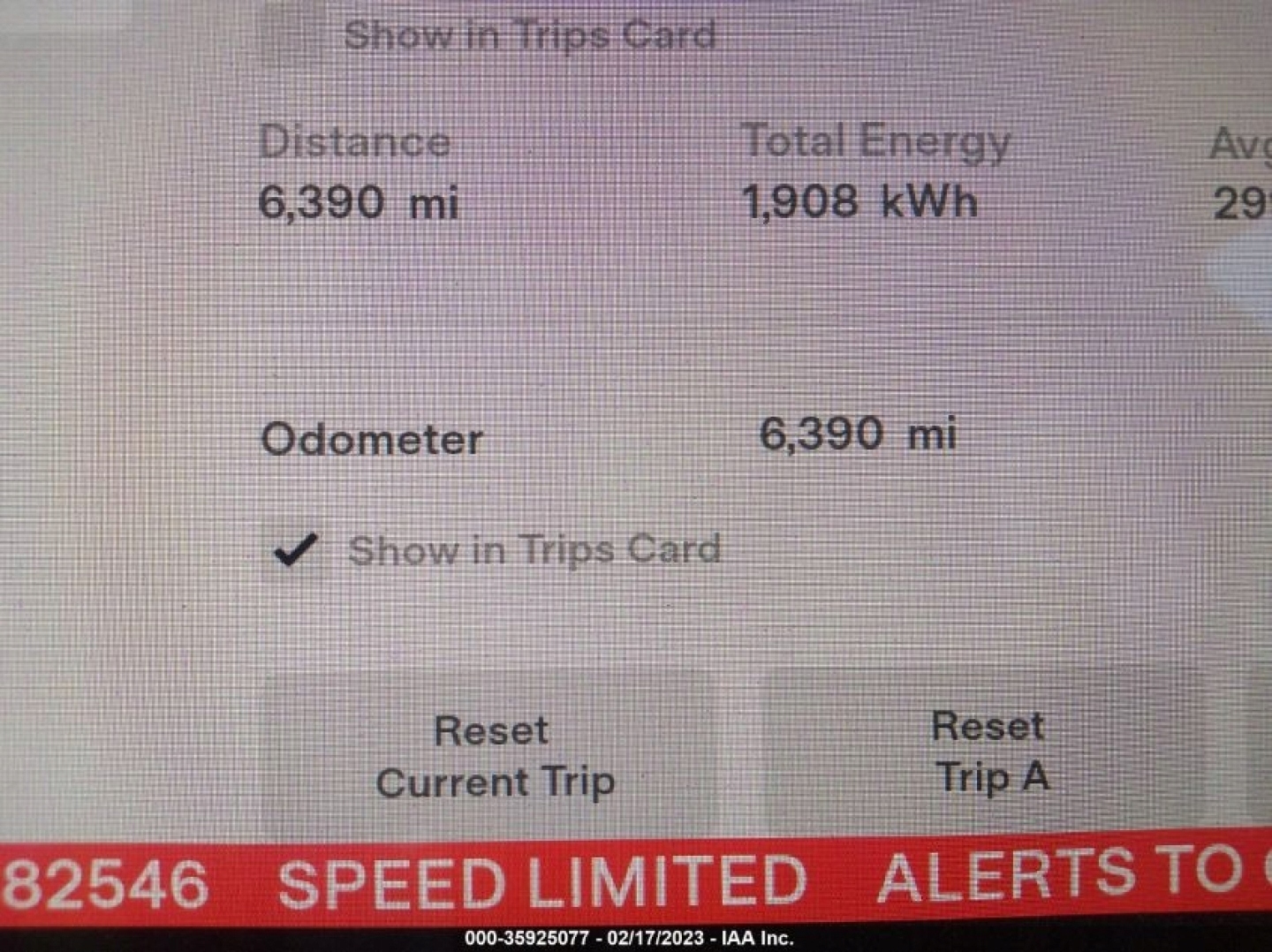Uncheck Show in Trips Card under Odometer
1272x952 pixels.
pyautogui.click(x=296, y=550)
